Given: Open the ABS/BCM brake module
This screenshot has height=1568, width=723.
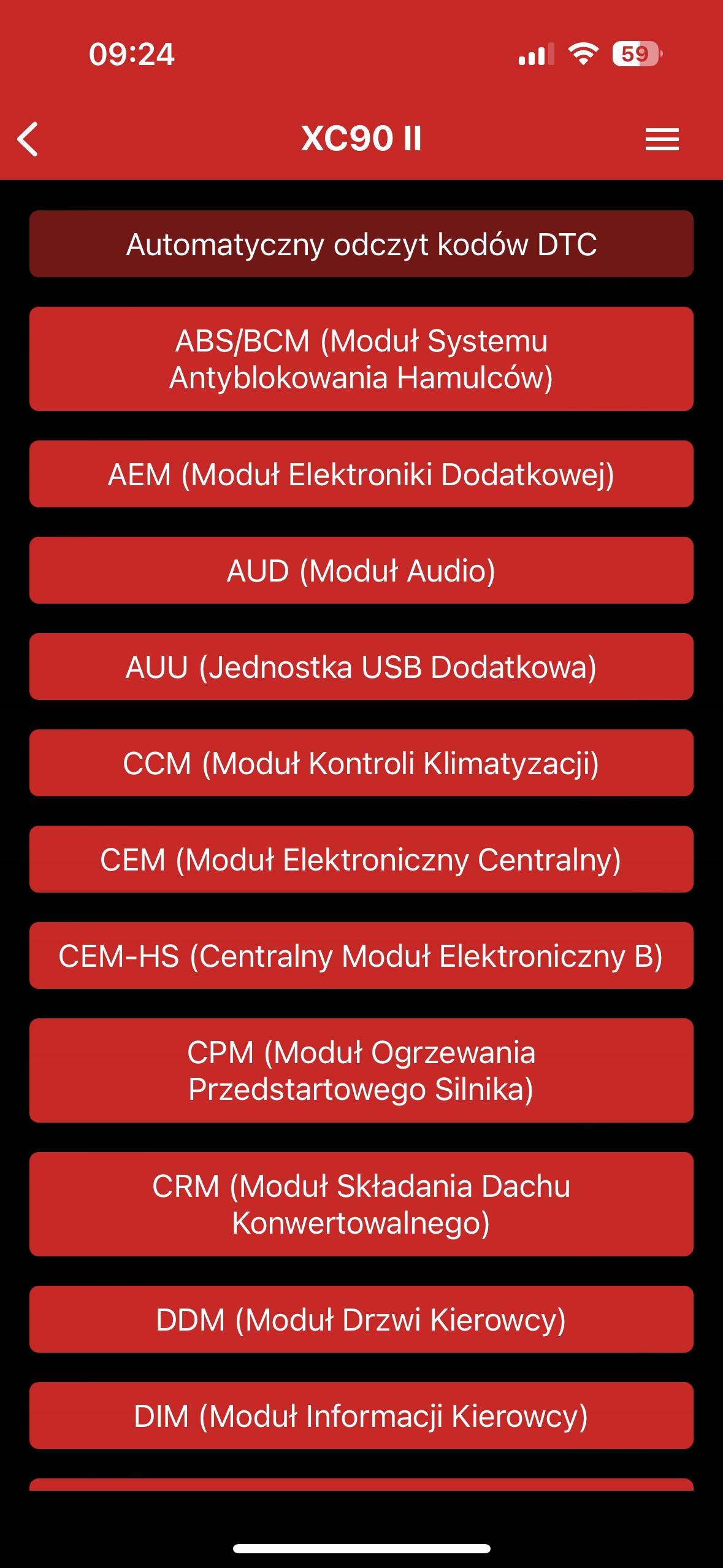Looking at the screenshot, I should pos(361,359).
